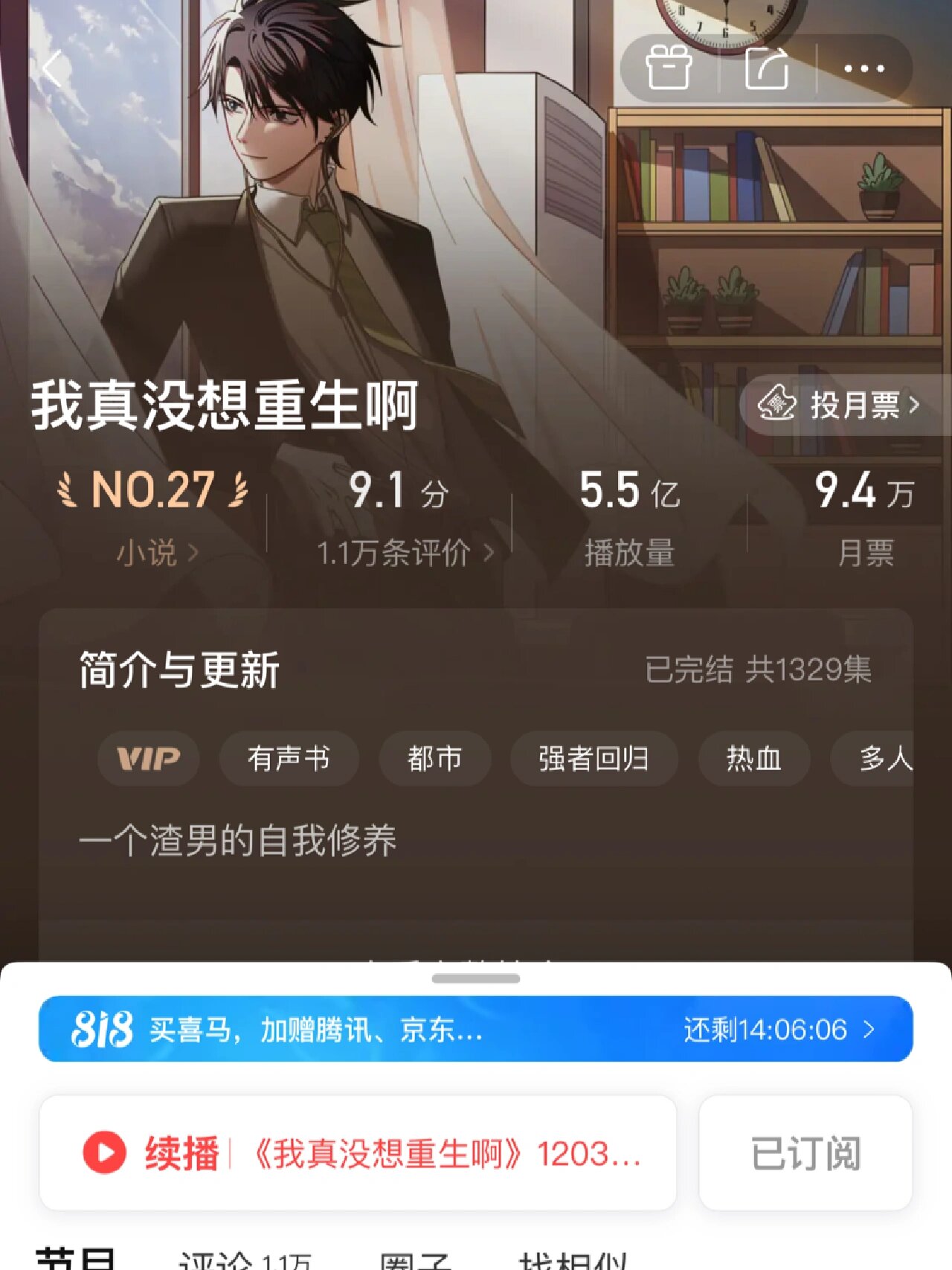The width and height of the screenshot is (952, 1270).
Task: Tap the ticket icon beside 投月票
Action: pos(776,405)
